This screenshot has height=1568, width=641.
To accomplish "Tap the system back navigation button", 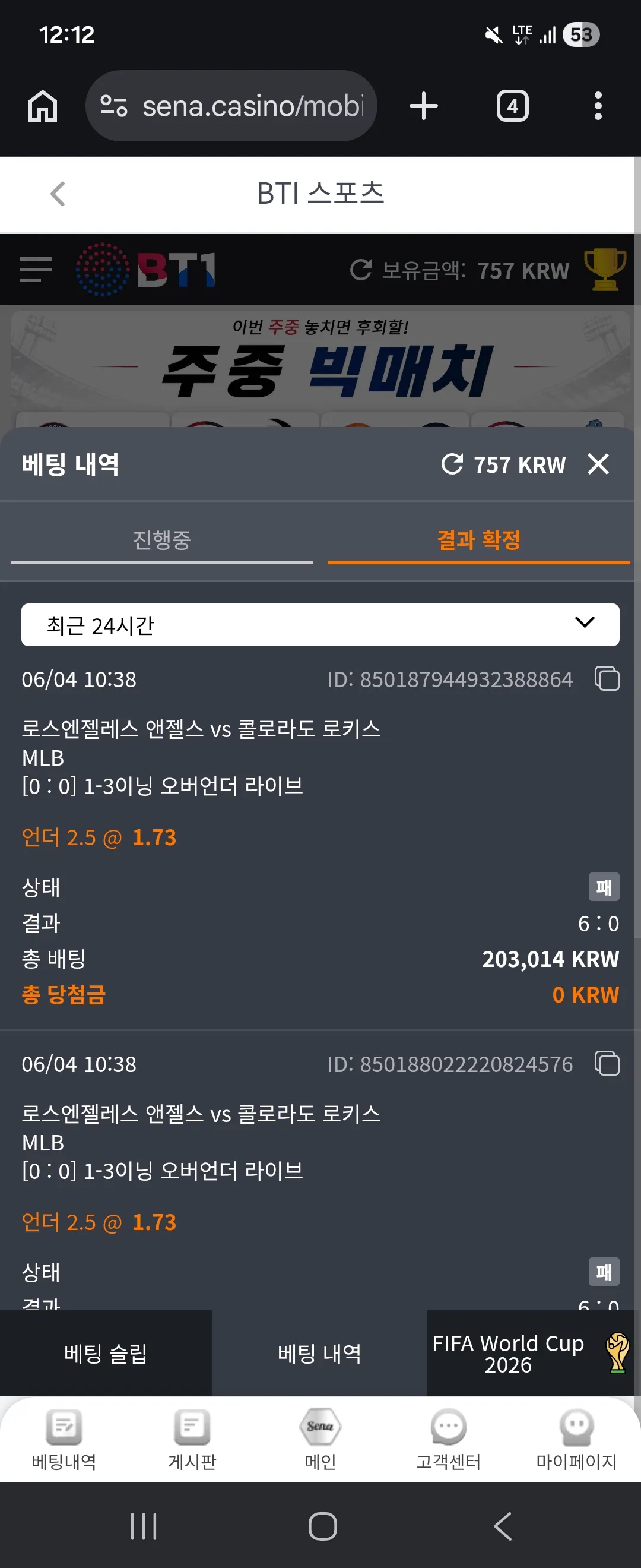I will coord(503,1526).
